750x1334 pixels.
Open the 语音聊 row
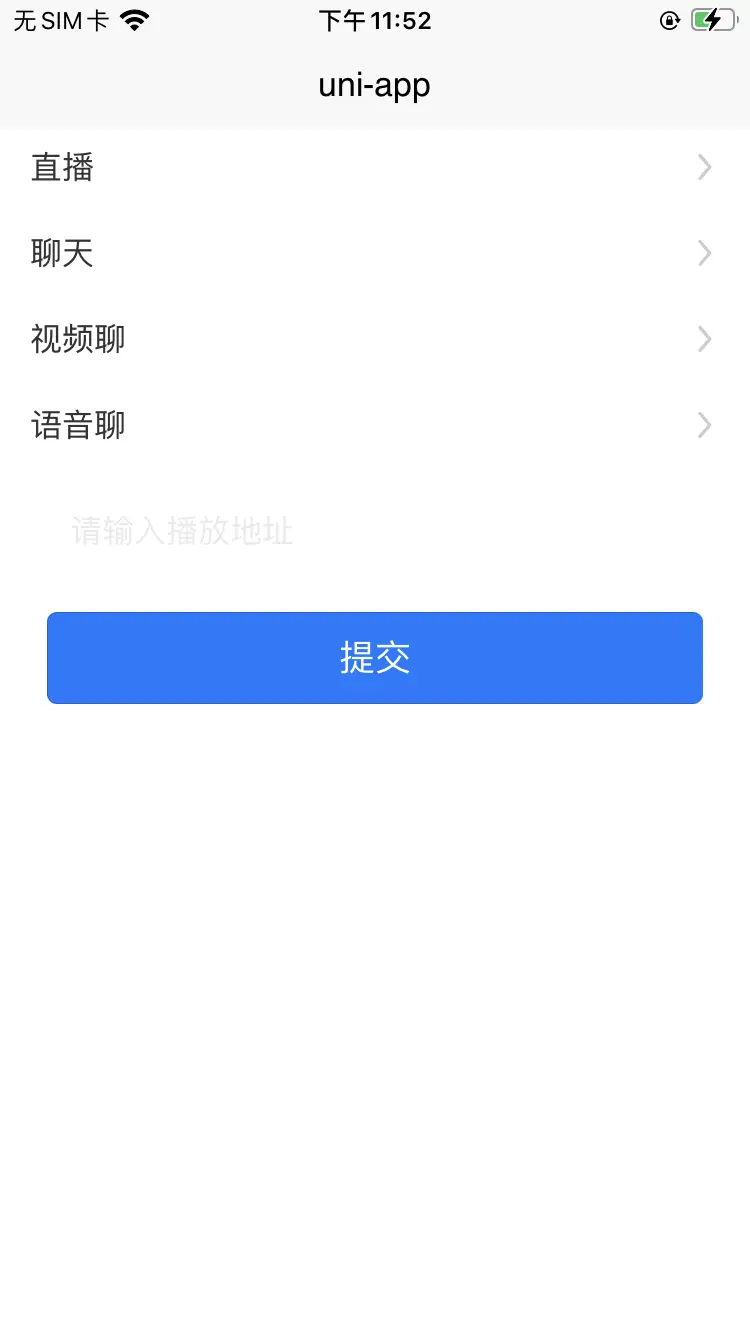(375, 425)
